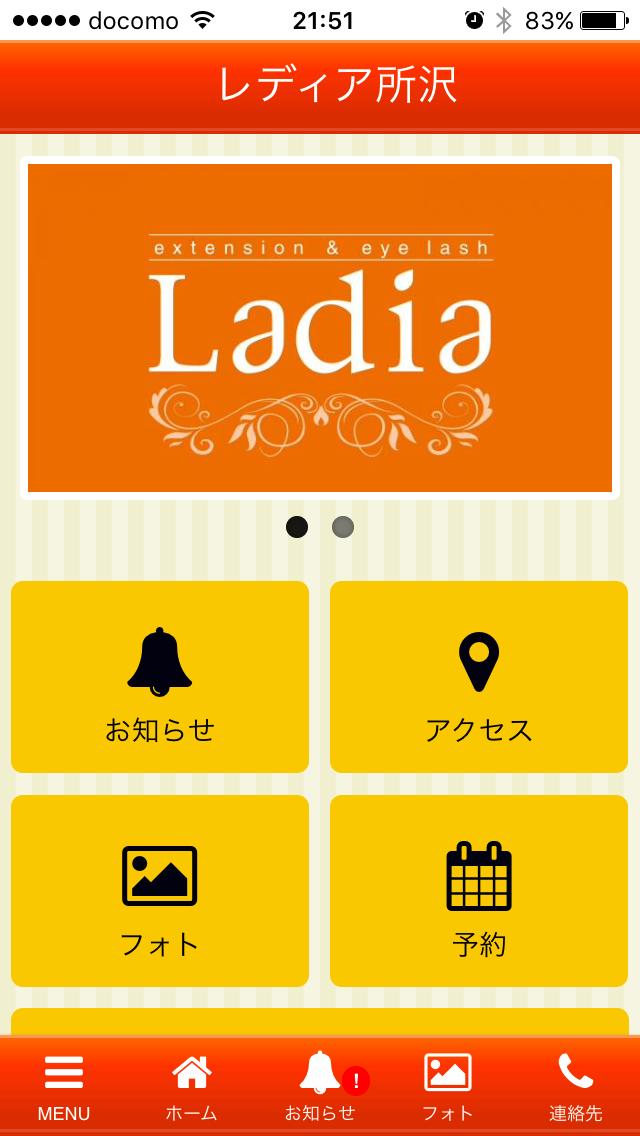Open the お知らせ tile with the bell
The image size is (640, 1136).
tap(160, 677)
